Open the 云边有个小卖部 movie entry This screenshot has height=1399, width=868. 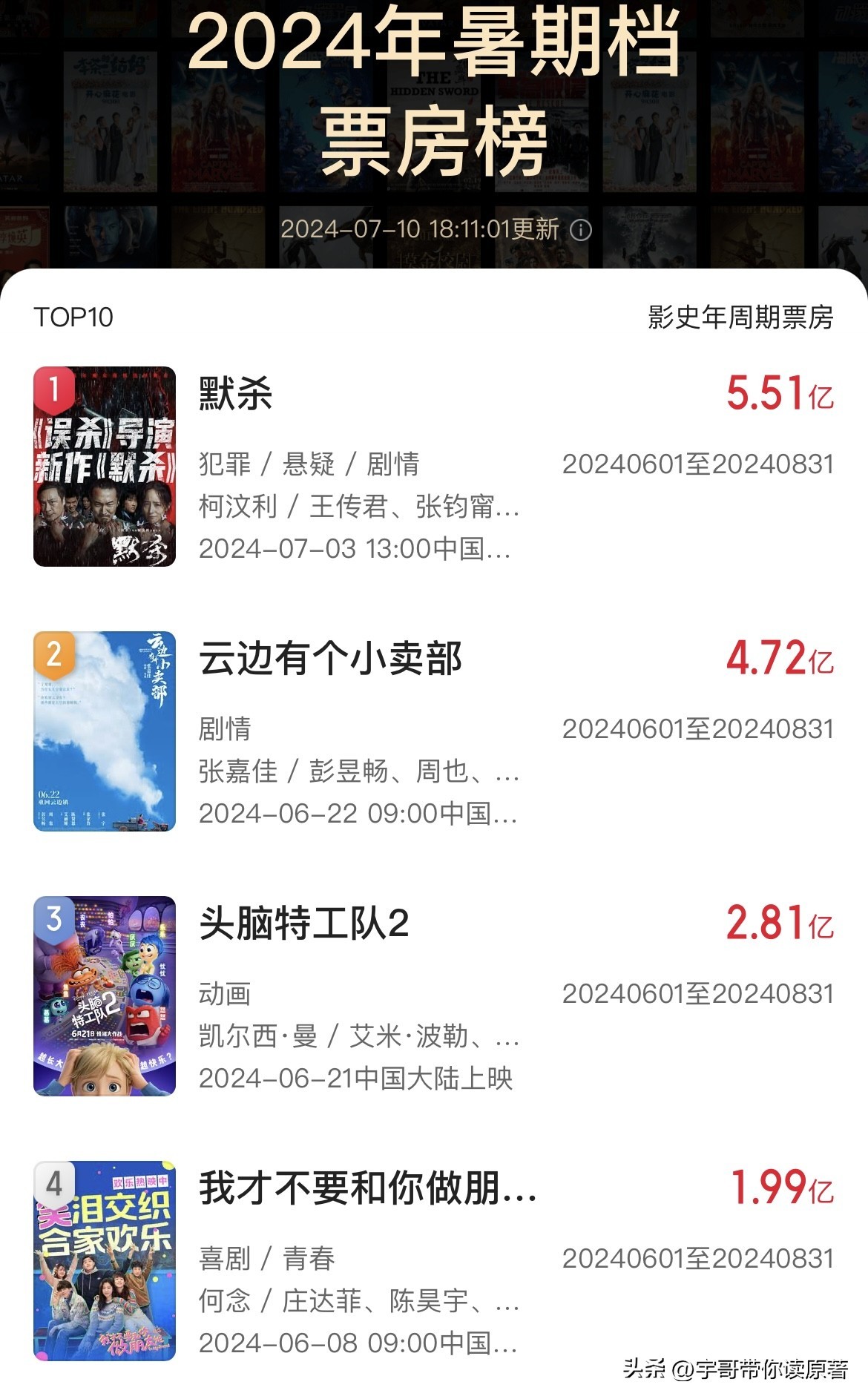point(330,659)
